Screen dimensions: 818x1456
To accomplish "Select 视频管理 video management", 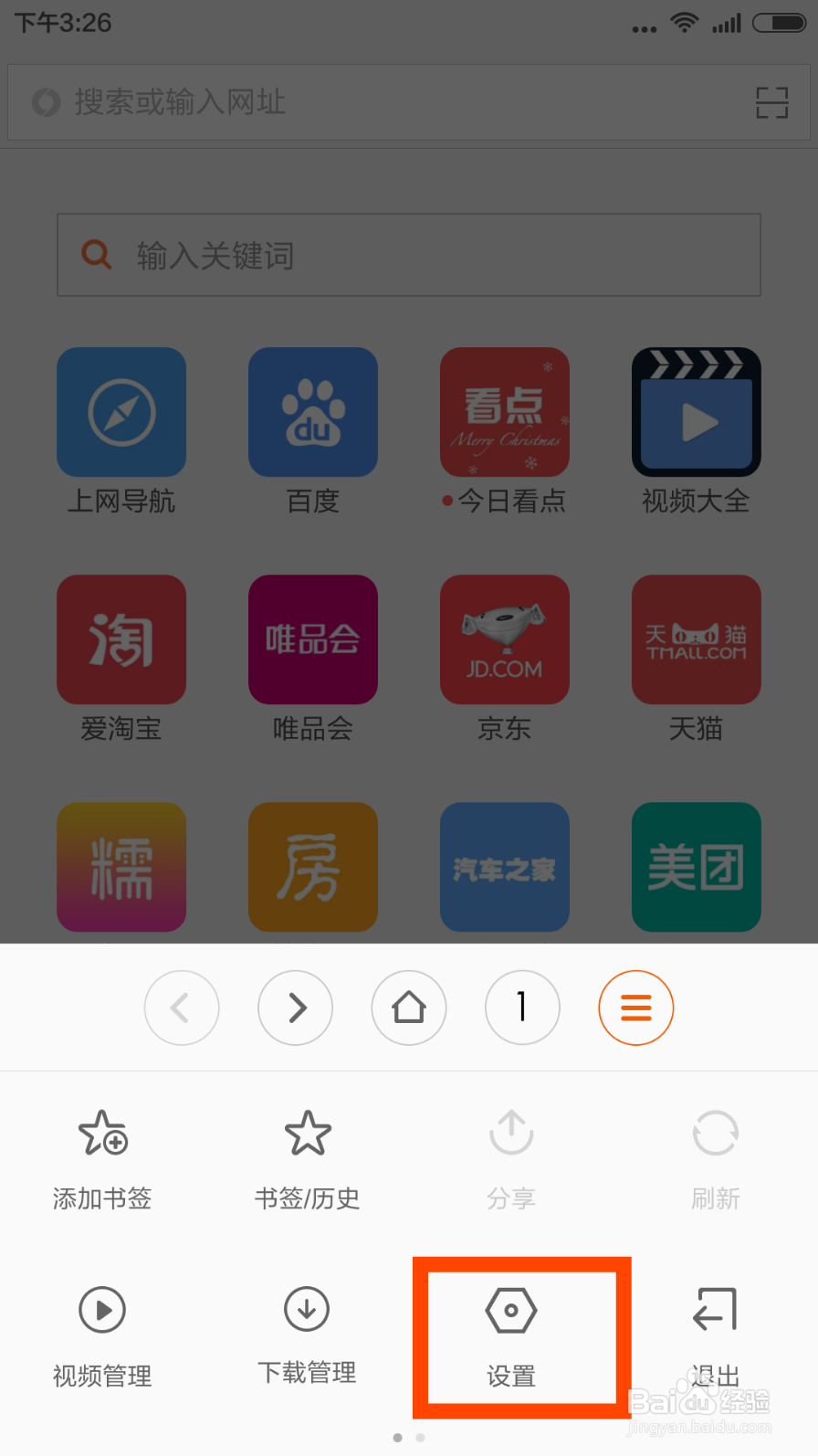I will coord(101,1336).
